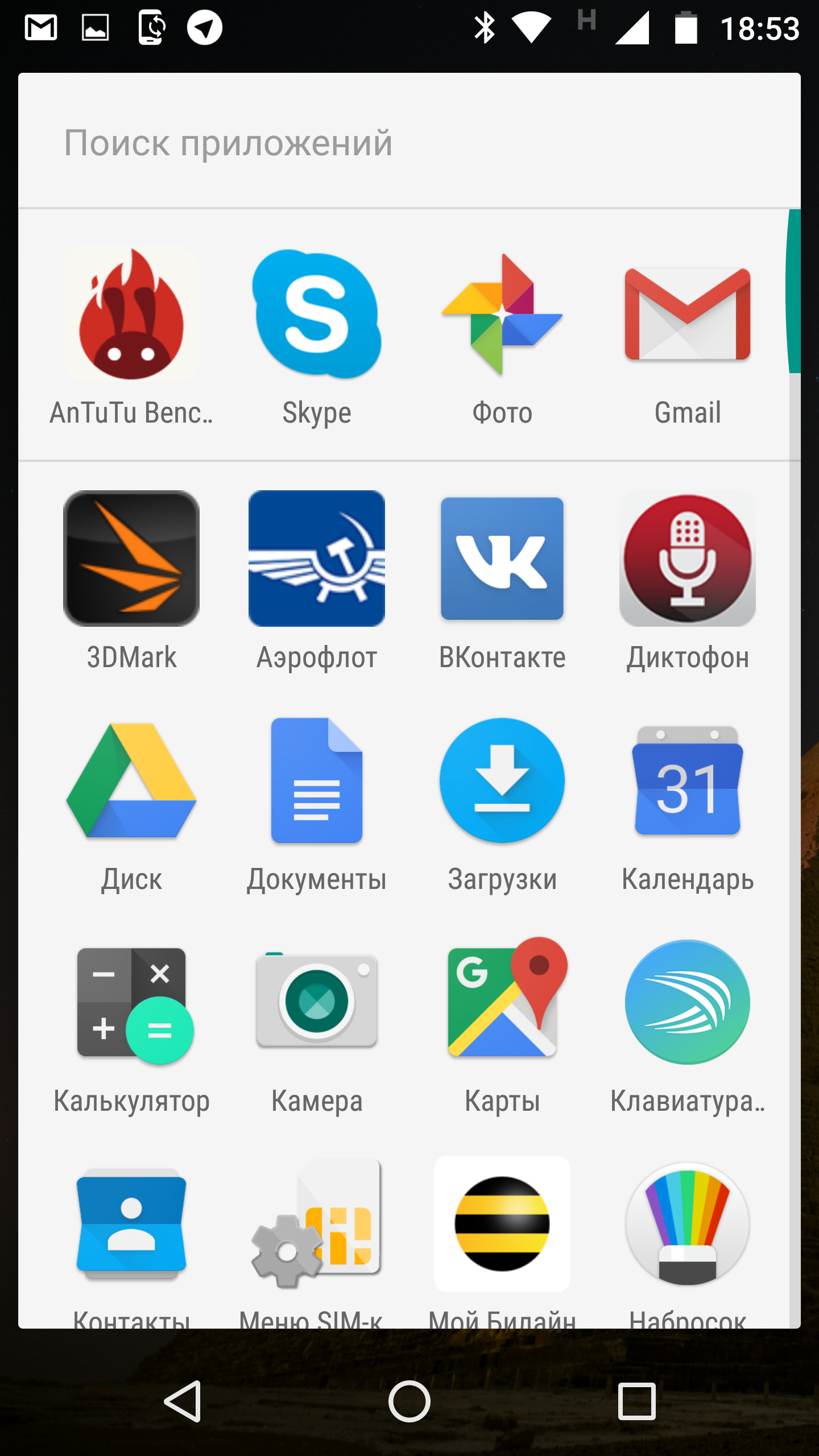The height and width of the screenshot is (1456, 819).
Task: Open the Клавиатура SwiftKey app
Action: 688,1002
